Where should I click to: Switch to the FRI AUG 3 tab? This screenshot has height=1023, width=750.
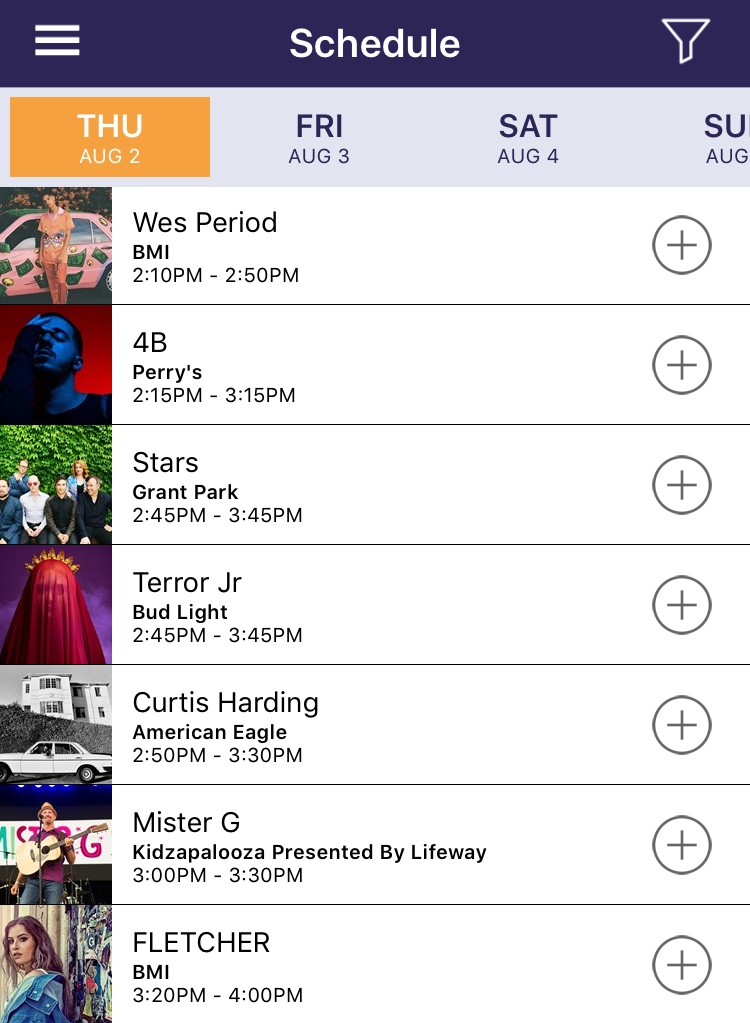[319, 137]
